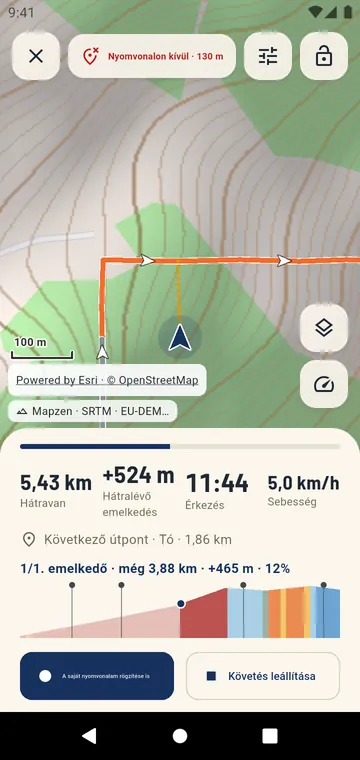Open the map layers button
This screenshot has width=360, height=760.
(324, 328)
